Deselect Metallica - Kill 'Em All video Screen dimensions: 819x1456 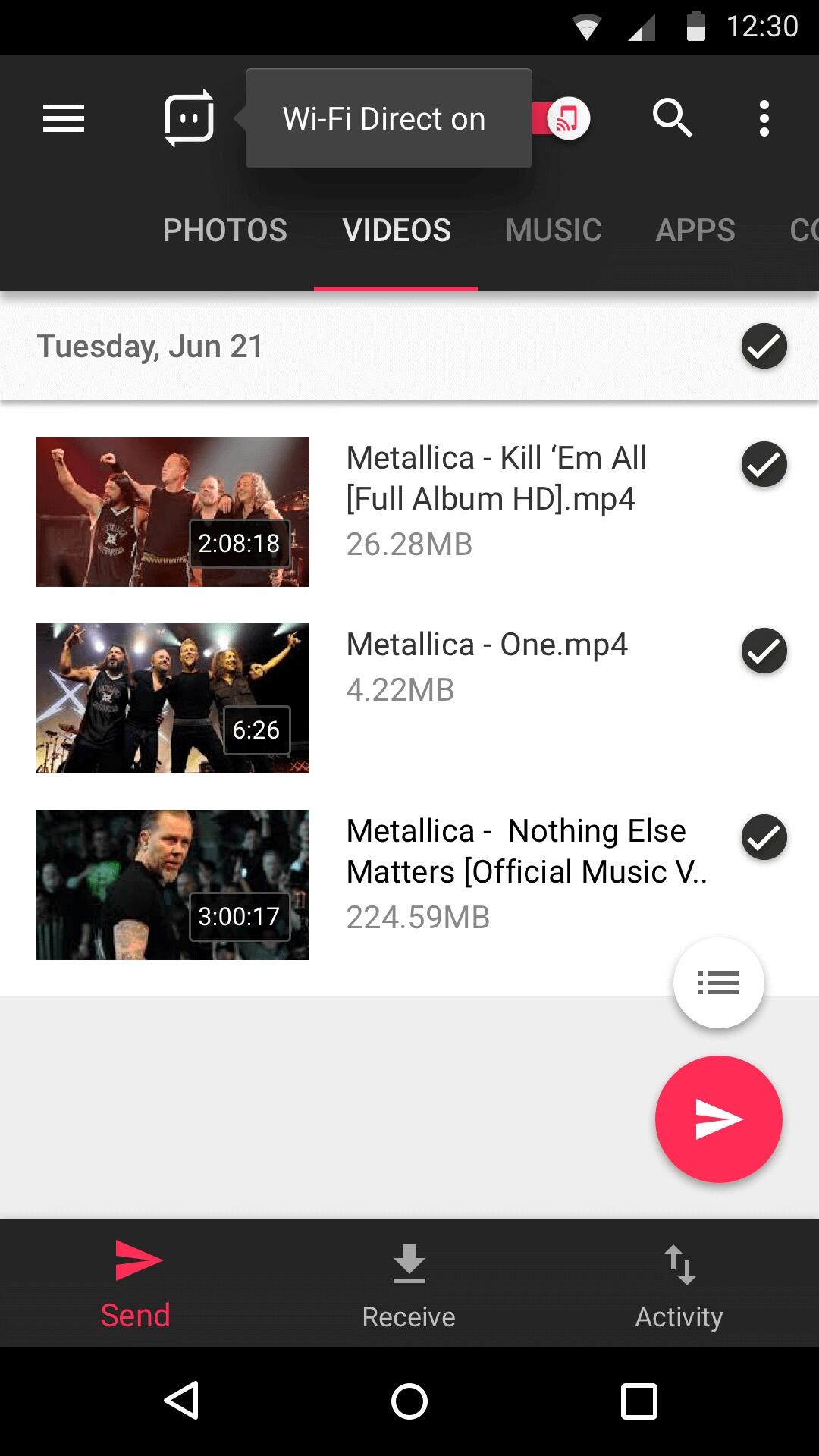pyautogui.click(x=764, y=464)
